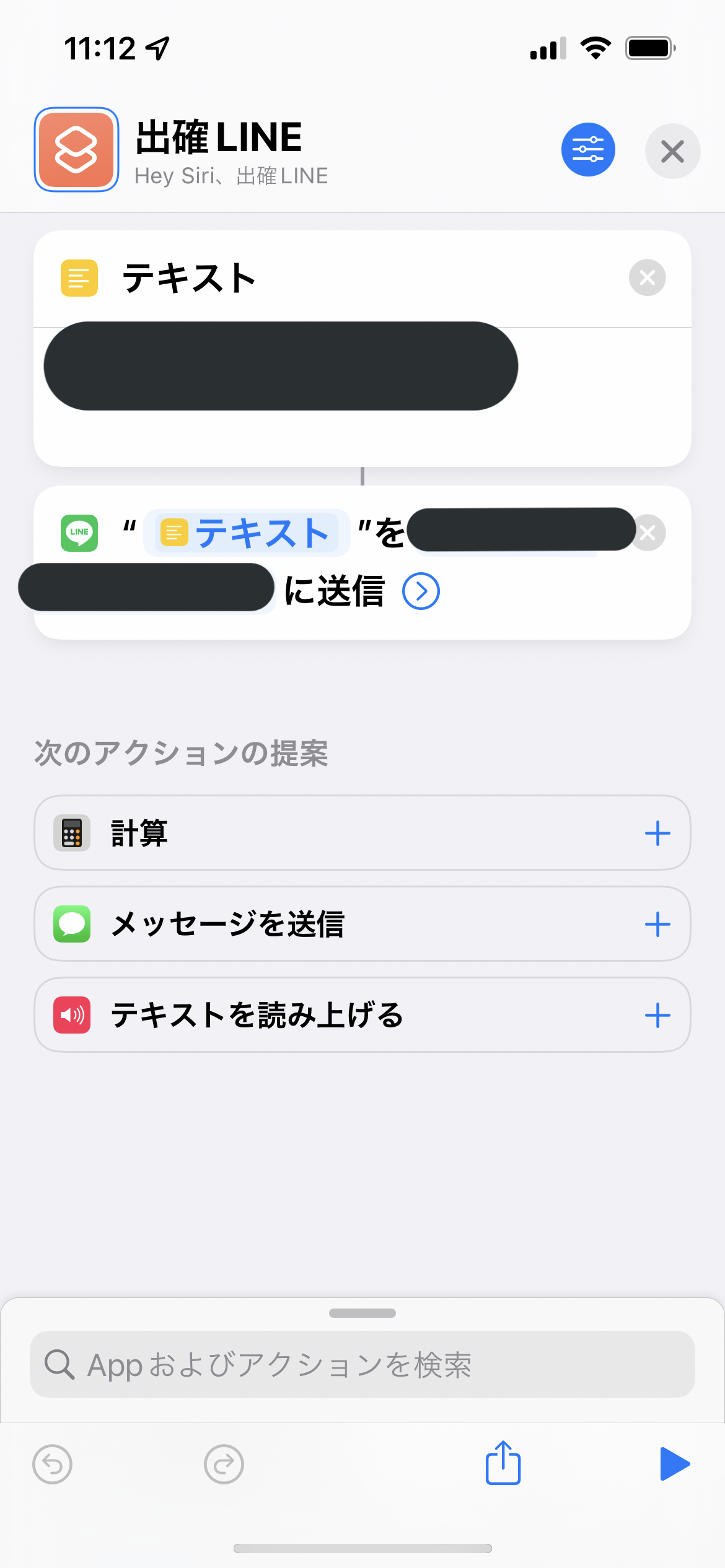725x1568 pixels.
Task: Open the shortcut settings sliders icon
Action: (x=587, y=150)
